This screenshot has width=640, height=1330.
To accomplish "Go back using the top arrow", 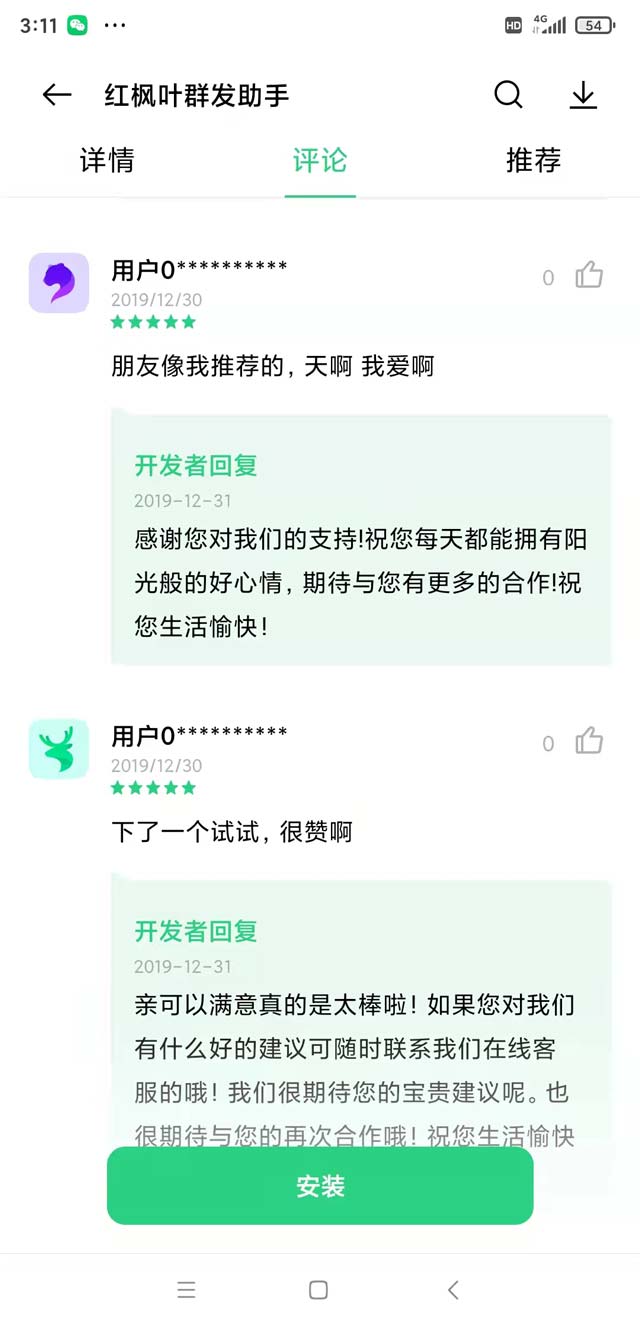I will click(x=57, y=95).
